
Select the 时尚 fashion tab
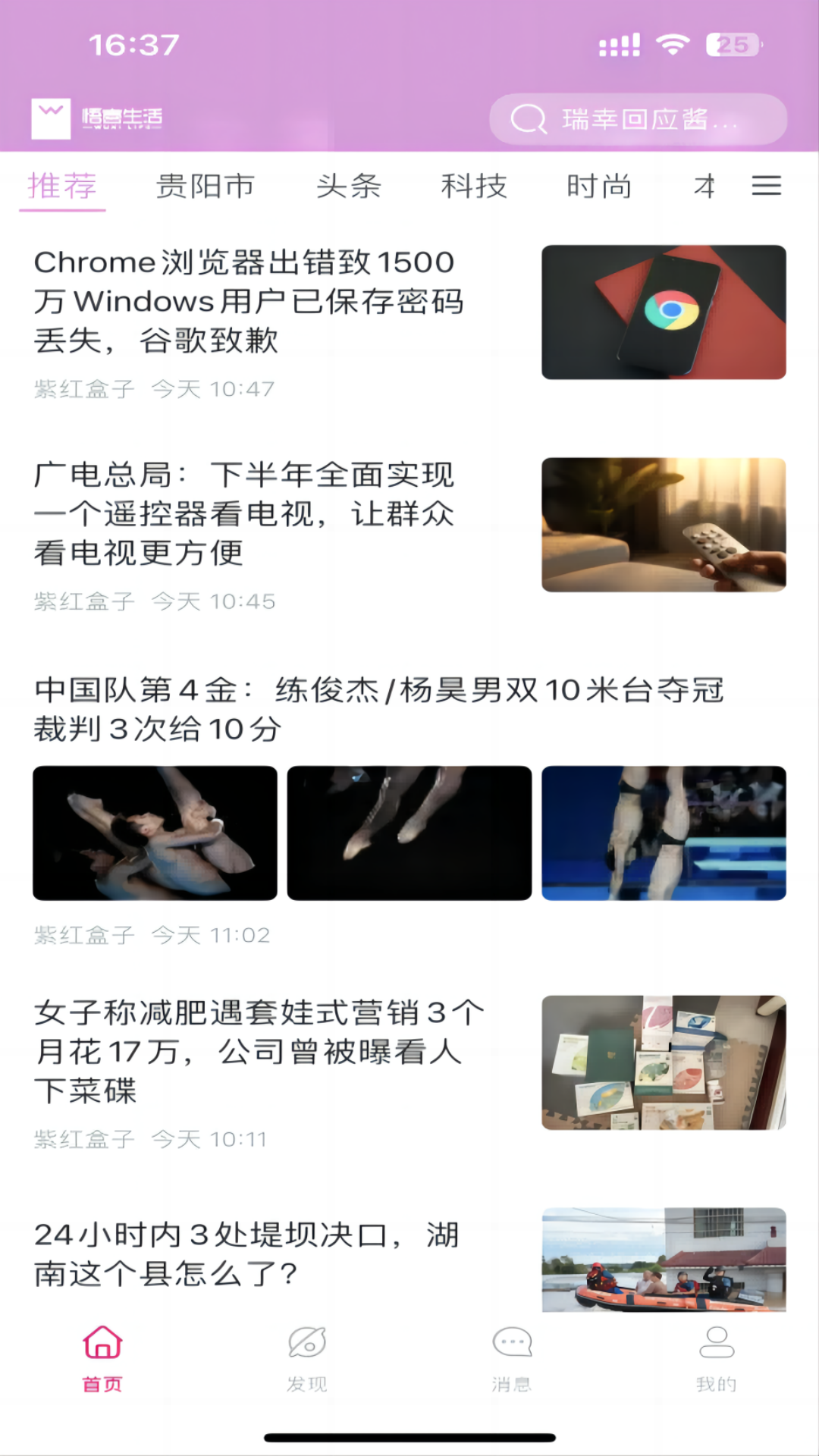point(598,186)
